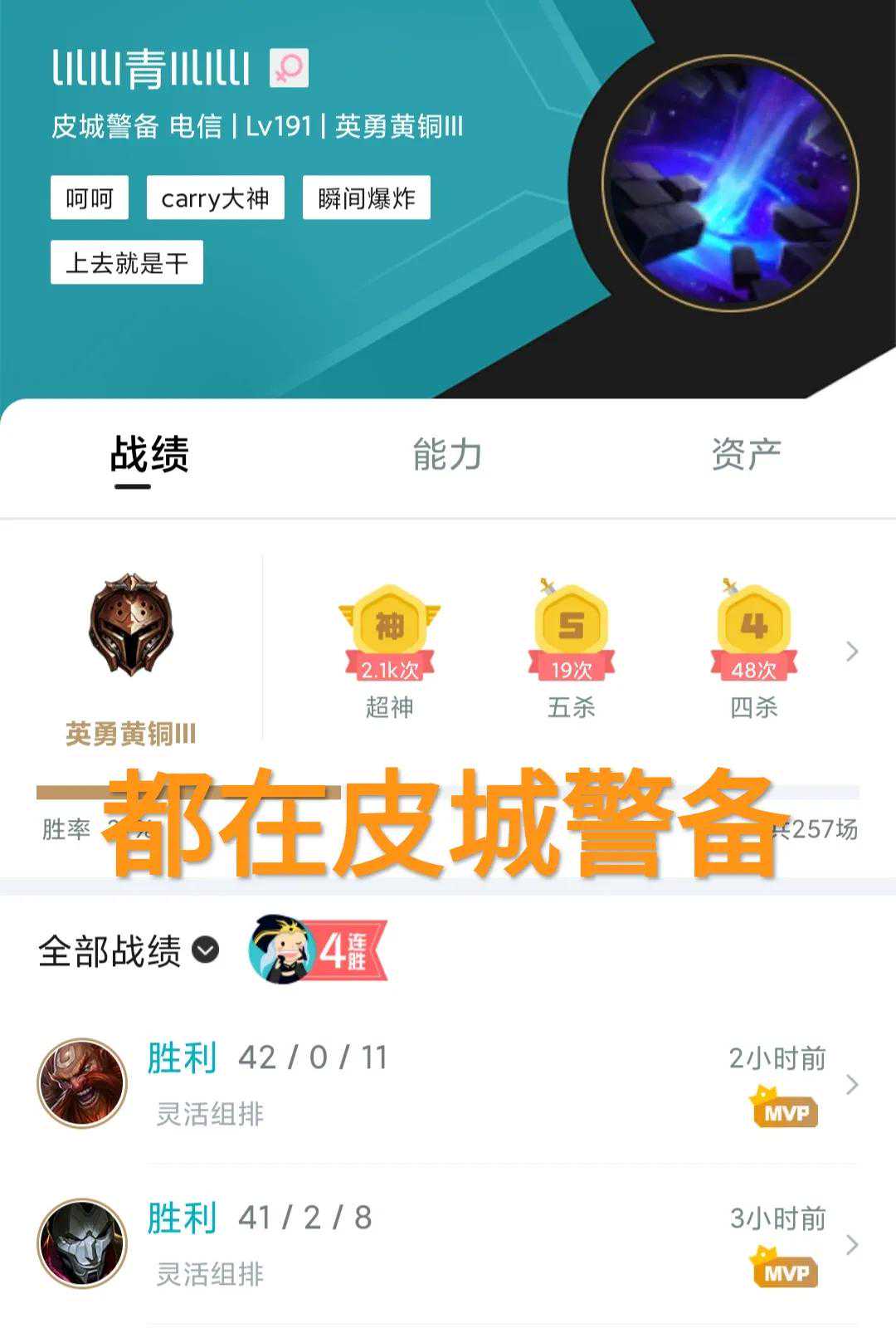The image size is (896, 1333).
Task: Open the 42 / 0 / 11 victory match
Action: click(x=448, y=1083)
